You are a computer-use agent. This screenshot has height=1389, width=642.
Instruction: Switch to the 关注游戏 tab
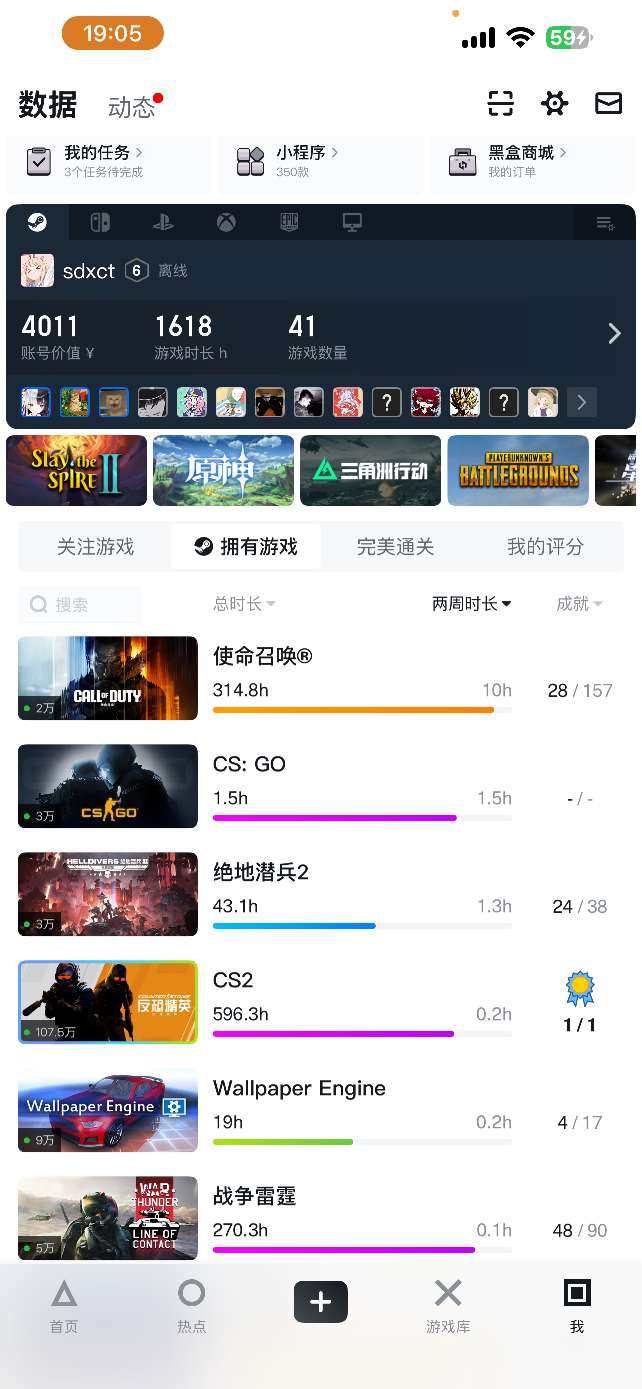click(95, 547)
